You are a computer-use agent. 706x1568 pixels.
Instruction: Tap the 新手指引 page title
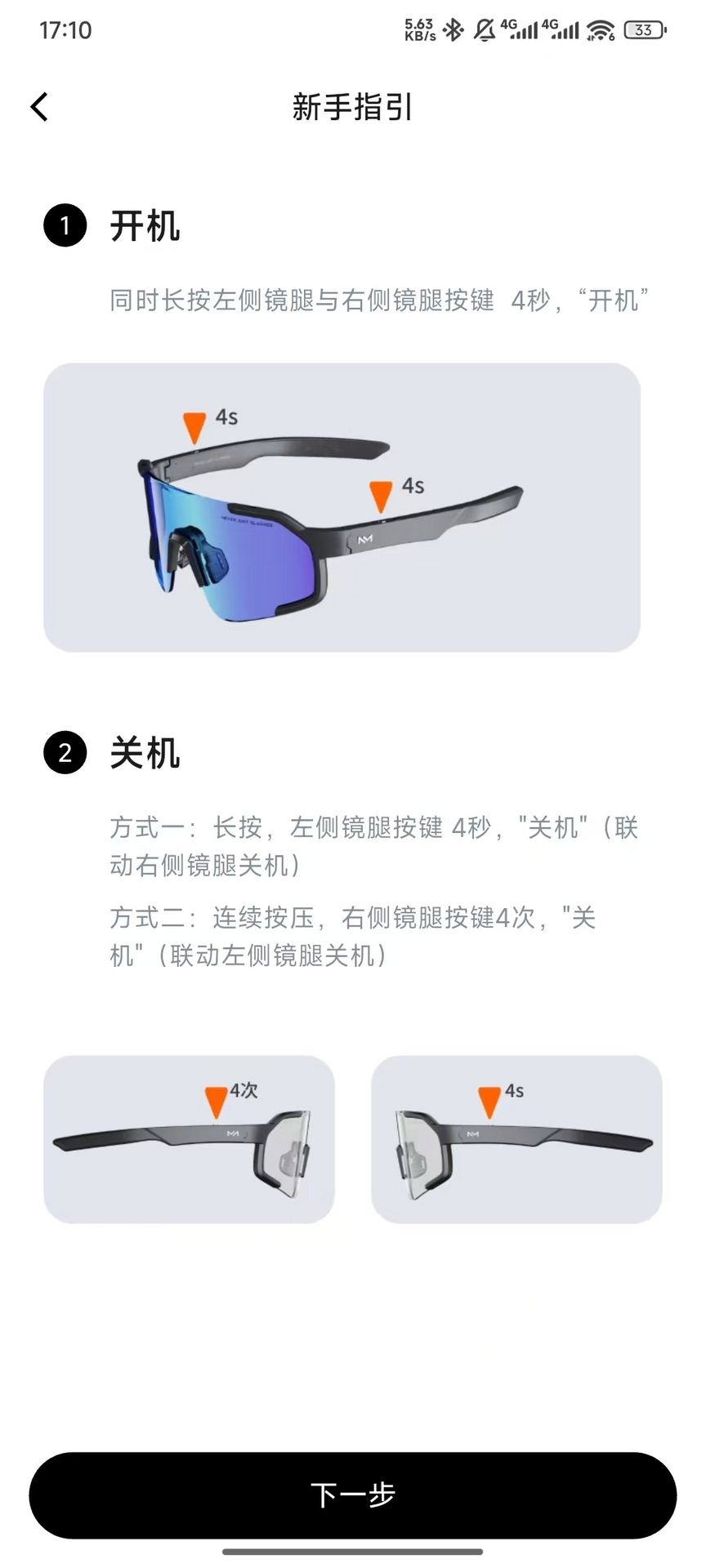[353, 107]
